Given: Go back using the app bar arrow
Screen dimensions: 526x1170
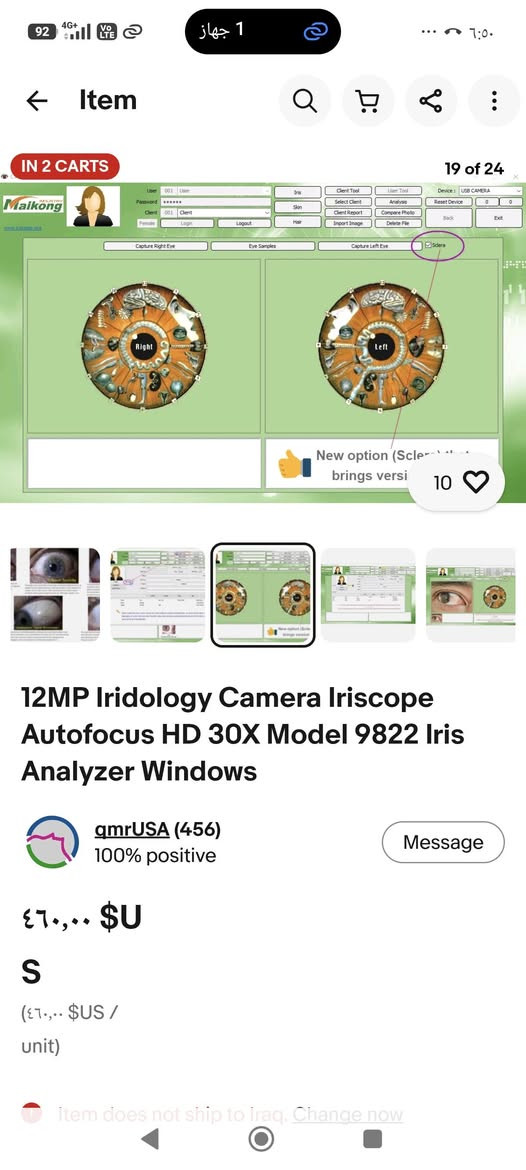Looking at the screenshot, I should 37,101.
